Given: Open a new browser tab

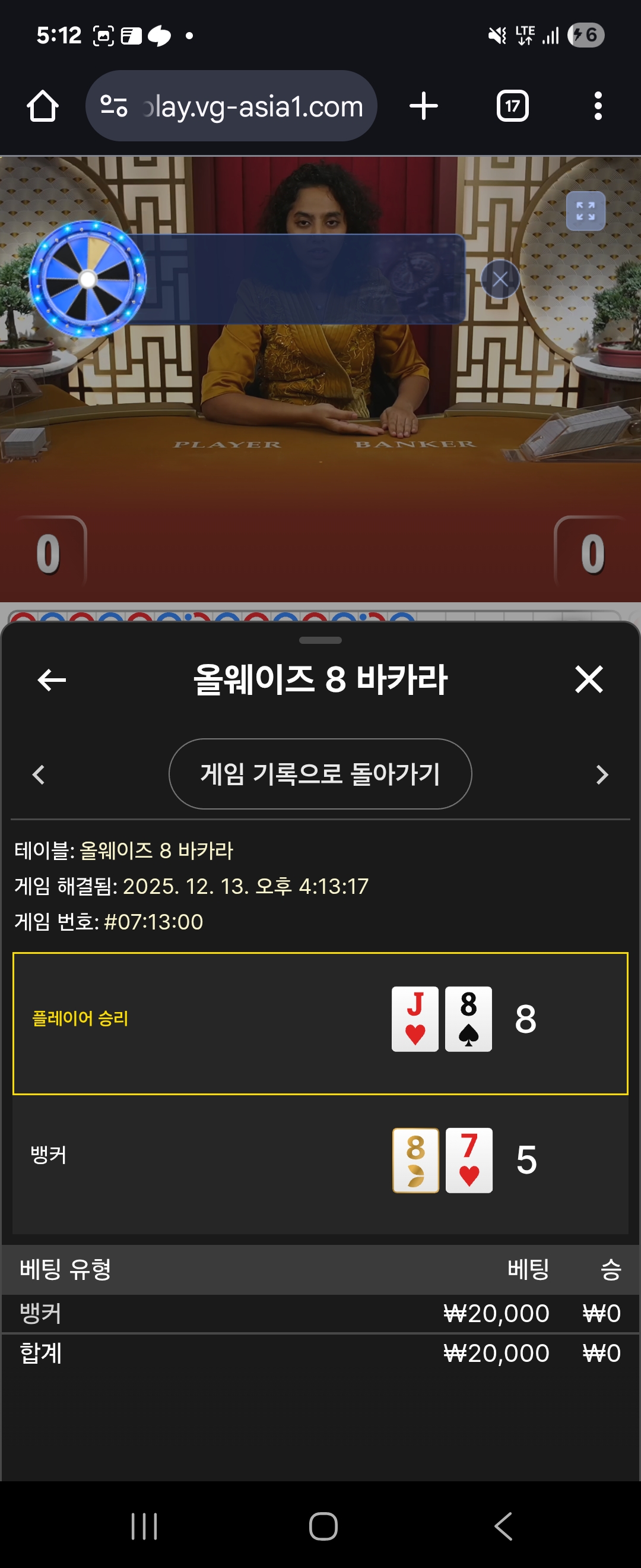Looking at the screenshot, I should [423, 106].
